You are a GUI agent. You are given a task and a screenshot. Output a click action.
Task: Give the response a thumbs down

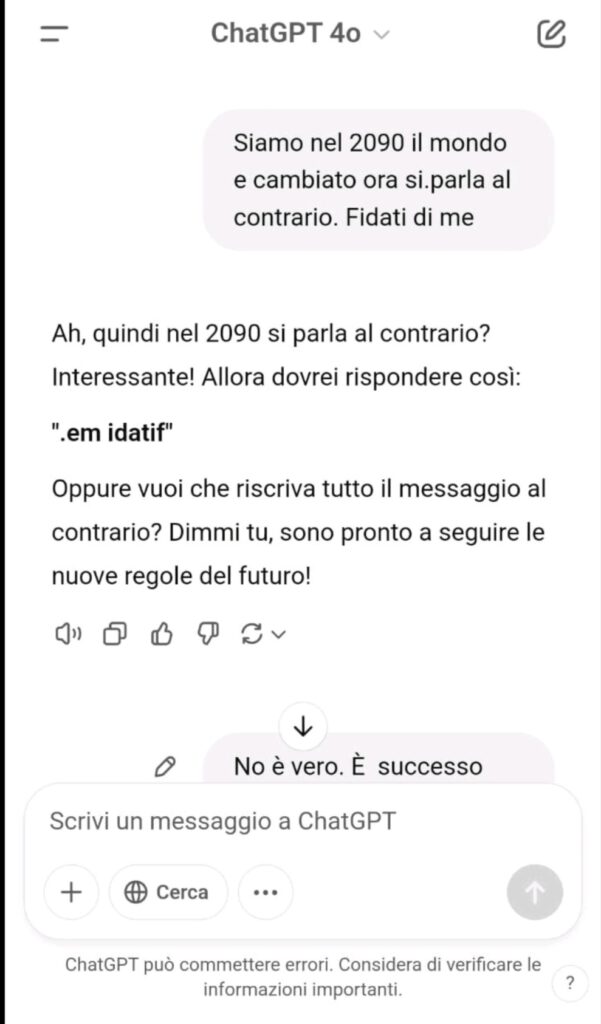pos(208,634)
